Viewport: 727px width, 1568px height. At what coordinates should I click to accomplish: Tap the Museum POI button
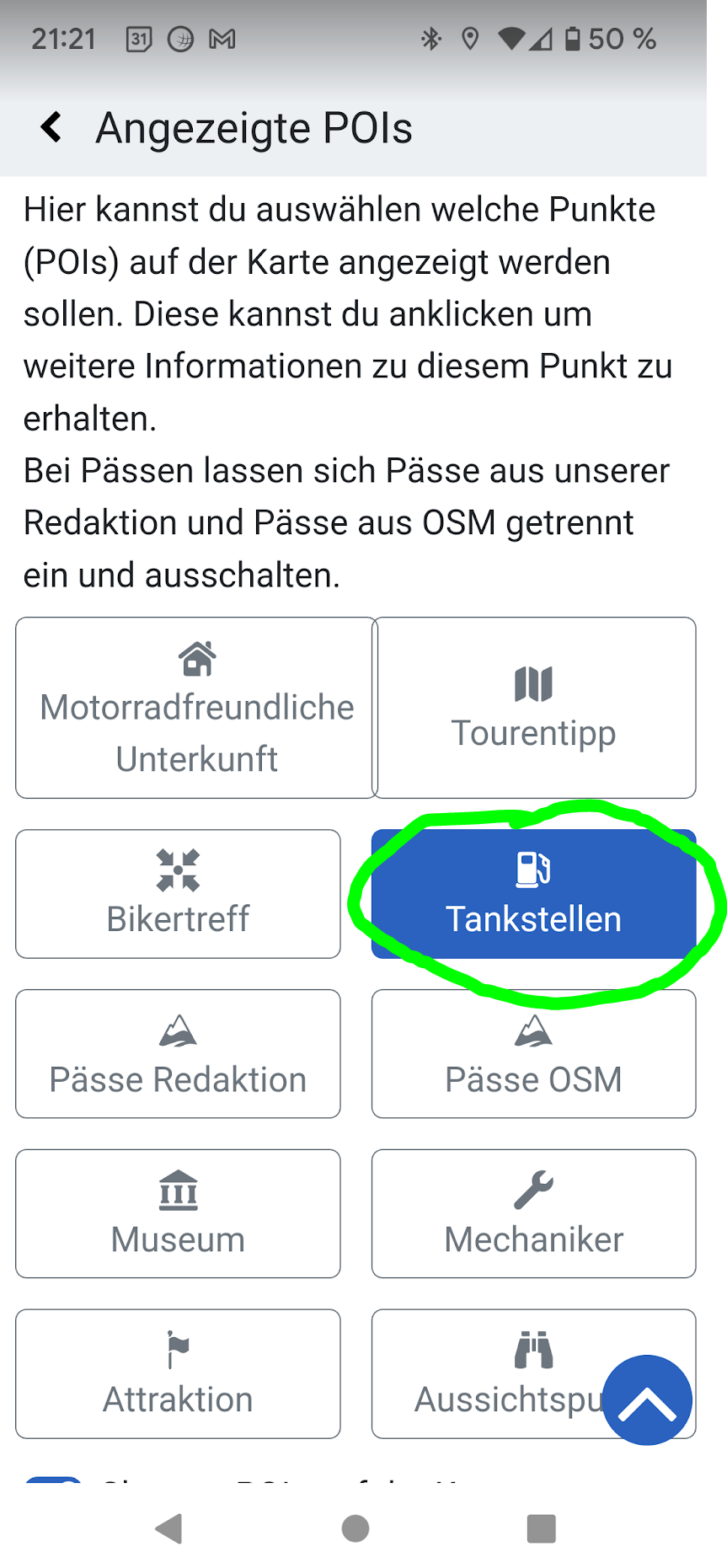(x=178, y=1214)
